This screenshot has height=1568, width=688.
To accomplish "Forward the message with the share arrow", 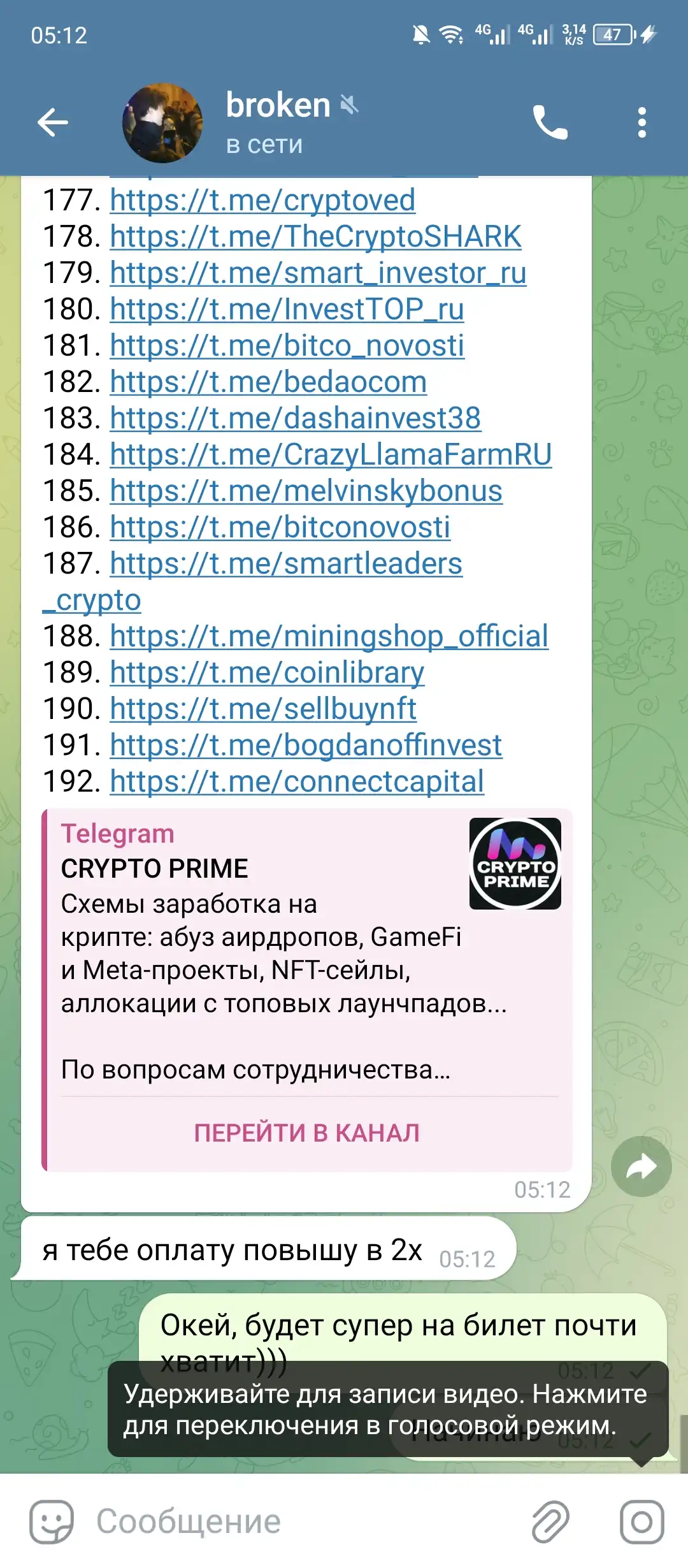I will coord(641,1166).
